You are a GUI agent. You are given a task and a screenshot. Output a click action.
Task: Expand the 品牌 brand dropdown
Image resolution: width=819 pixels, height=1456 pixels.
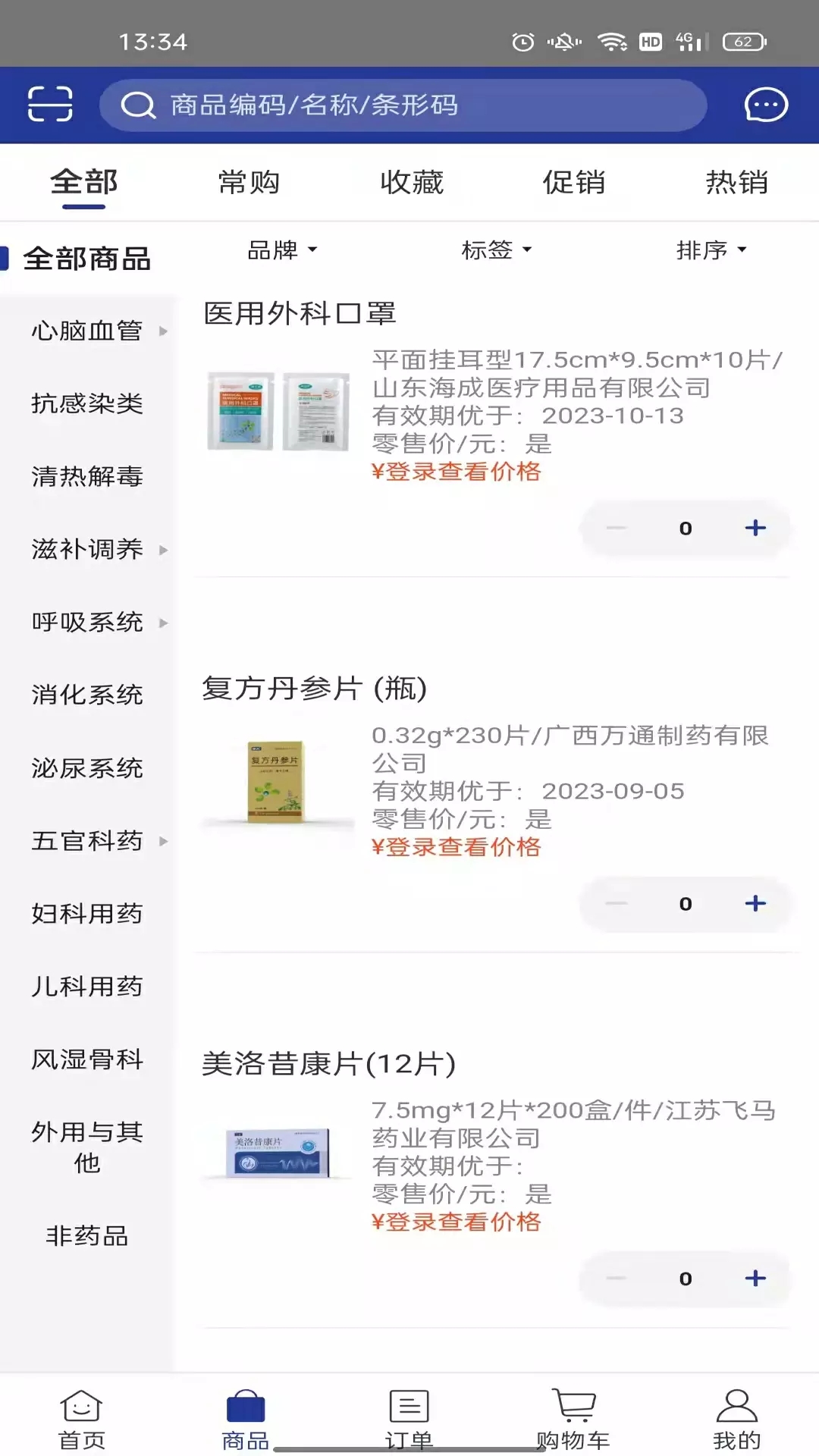coord(281,250)
